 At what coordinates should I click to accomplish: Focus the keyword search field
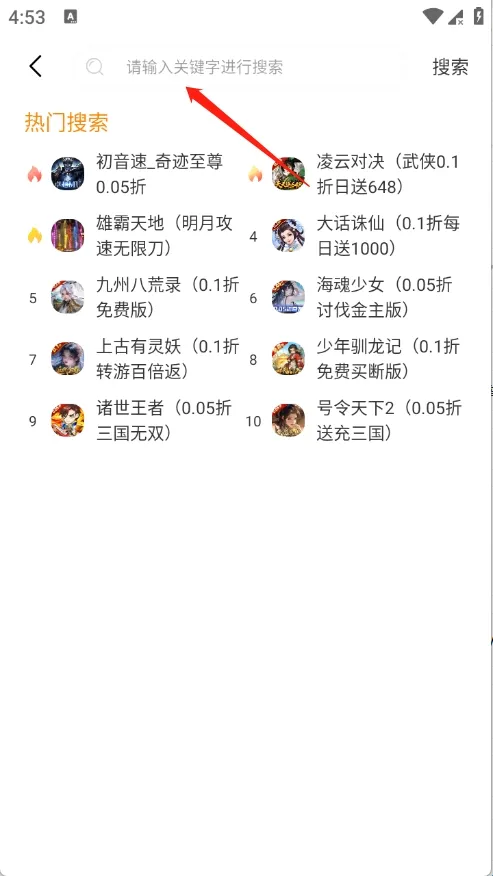(x=240, y=67)
